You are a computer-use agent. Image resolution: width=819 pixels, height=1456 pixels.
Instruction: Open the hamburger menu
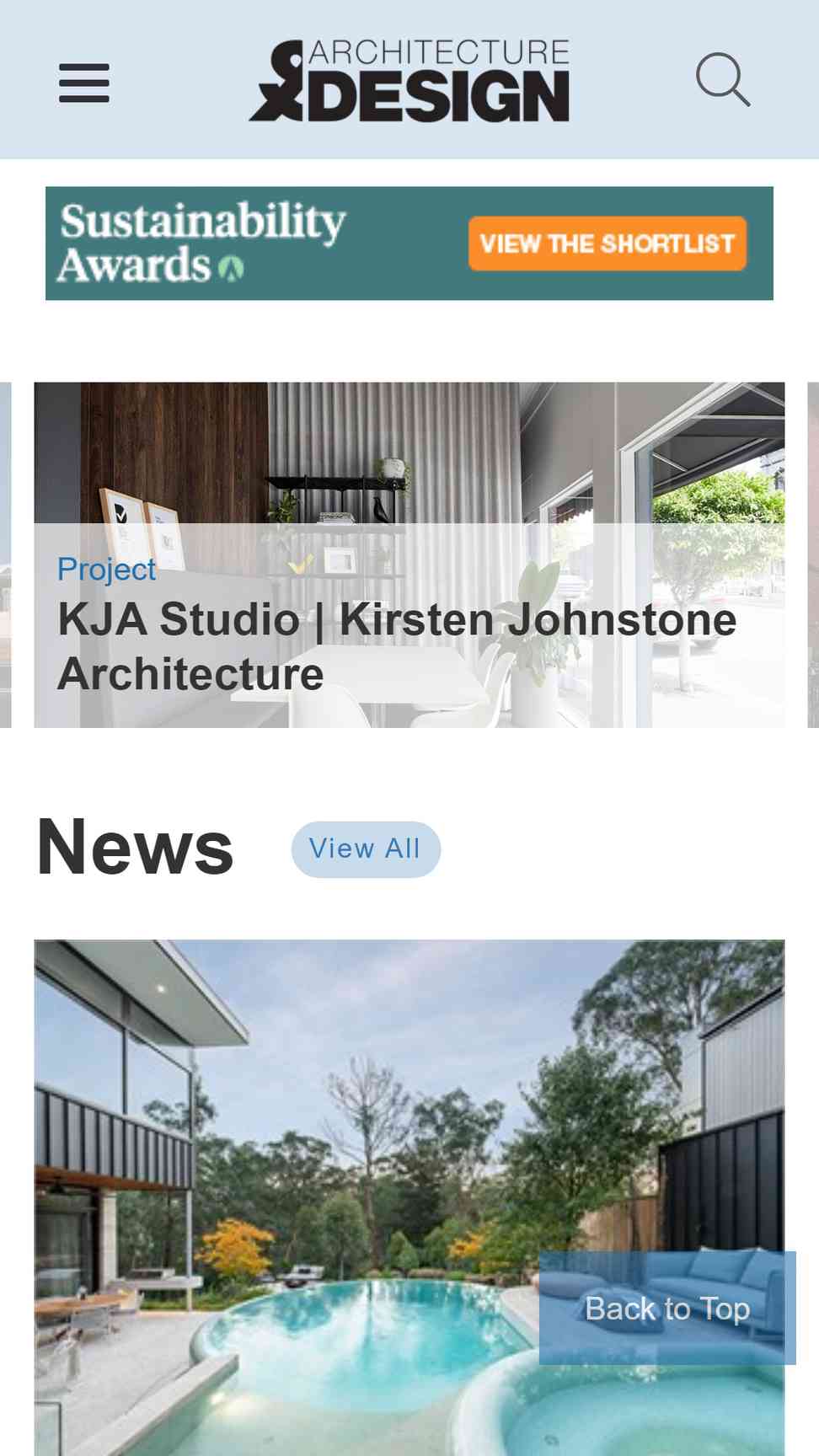point(84,83)
